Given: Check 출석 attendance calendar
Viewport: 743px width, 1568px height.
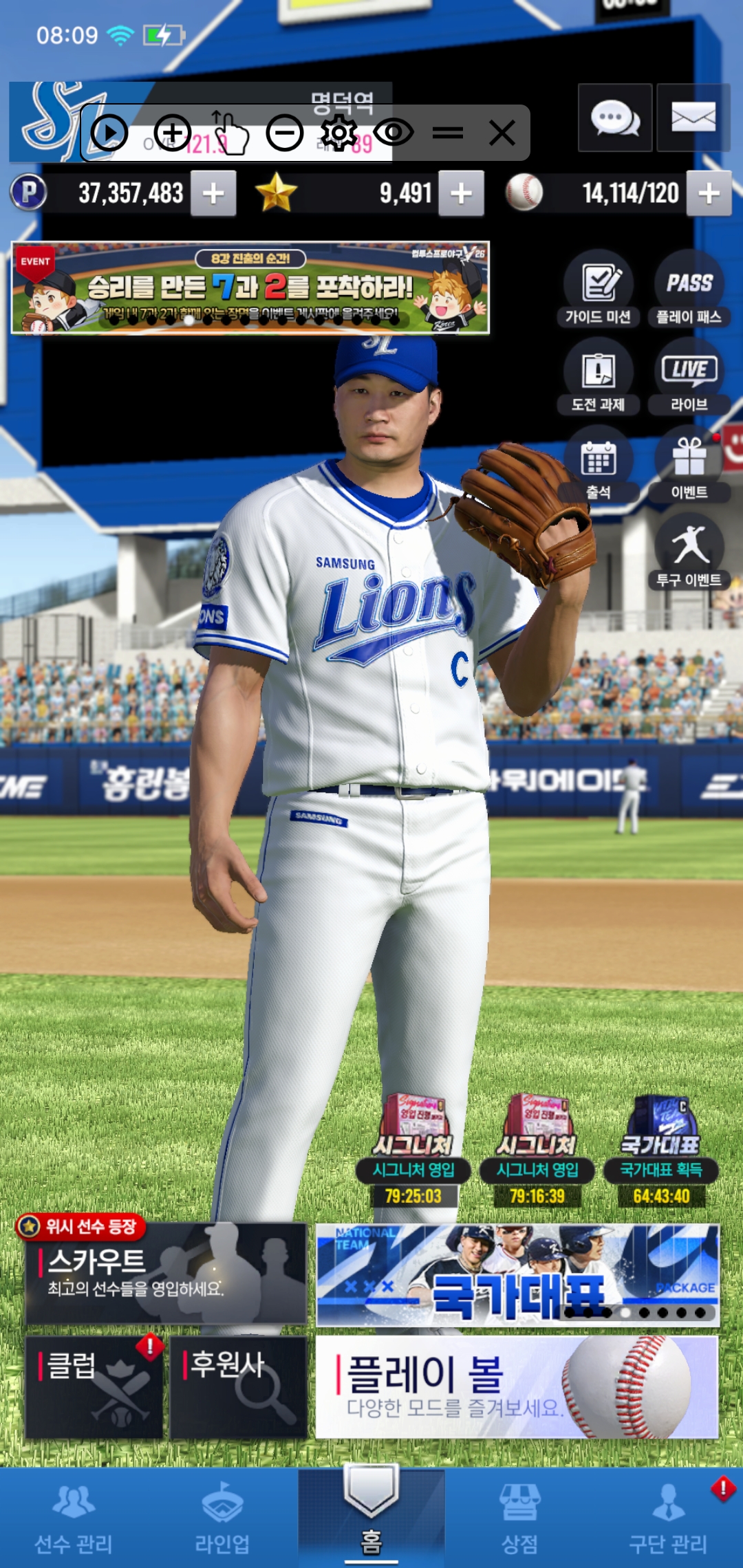Looking at the screenshot, I should point(598,464).
